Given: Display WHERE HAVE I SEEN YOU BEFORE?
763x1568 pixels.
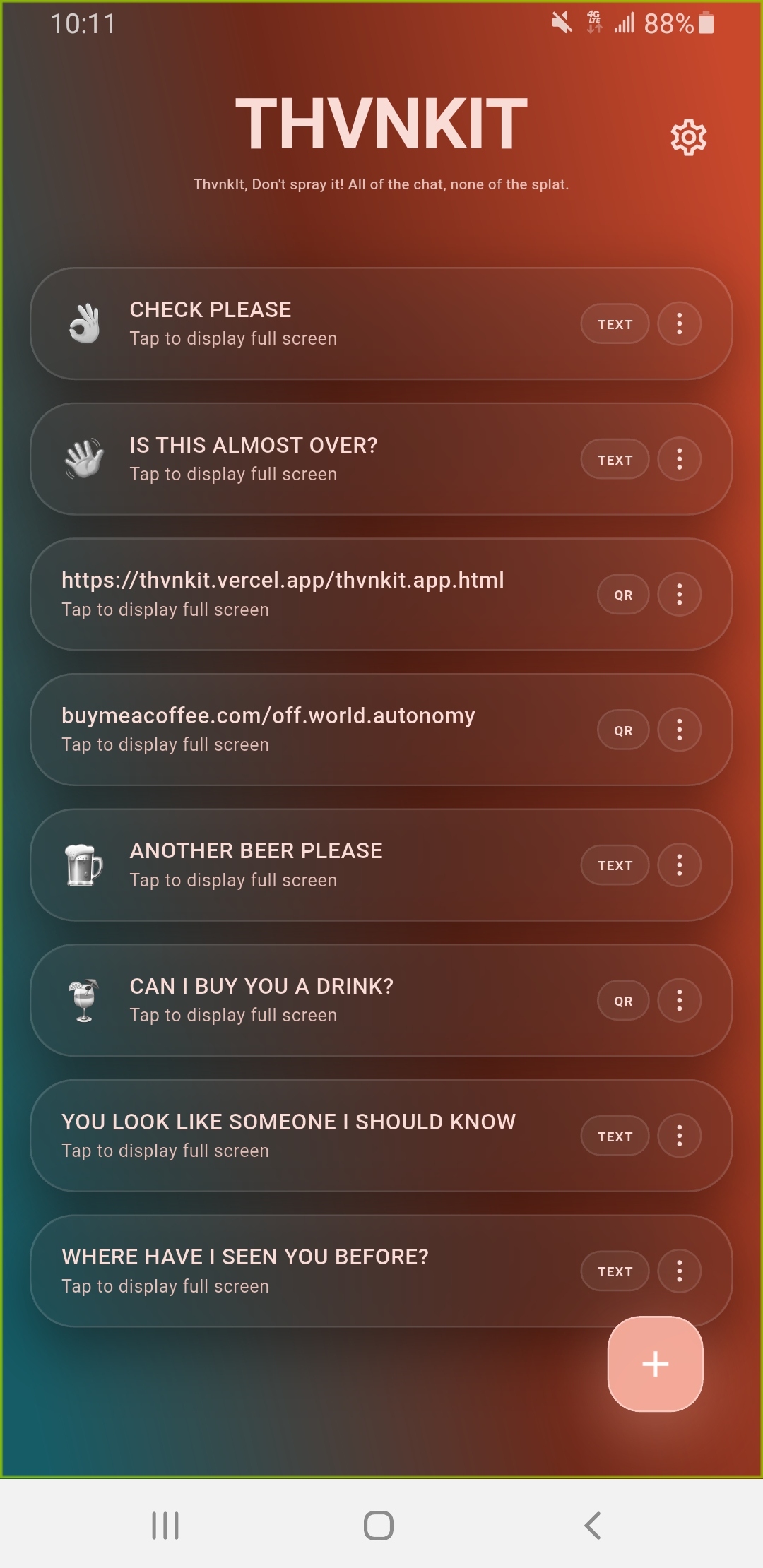Looking at the screenshot, I should click(381, 1271).
